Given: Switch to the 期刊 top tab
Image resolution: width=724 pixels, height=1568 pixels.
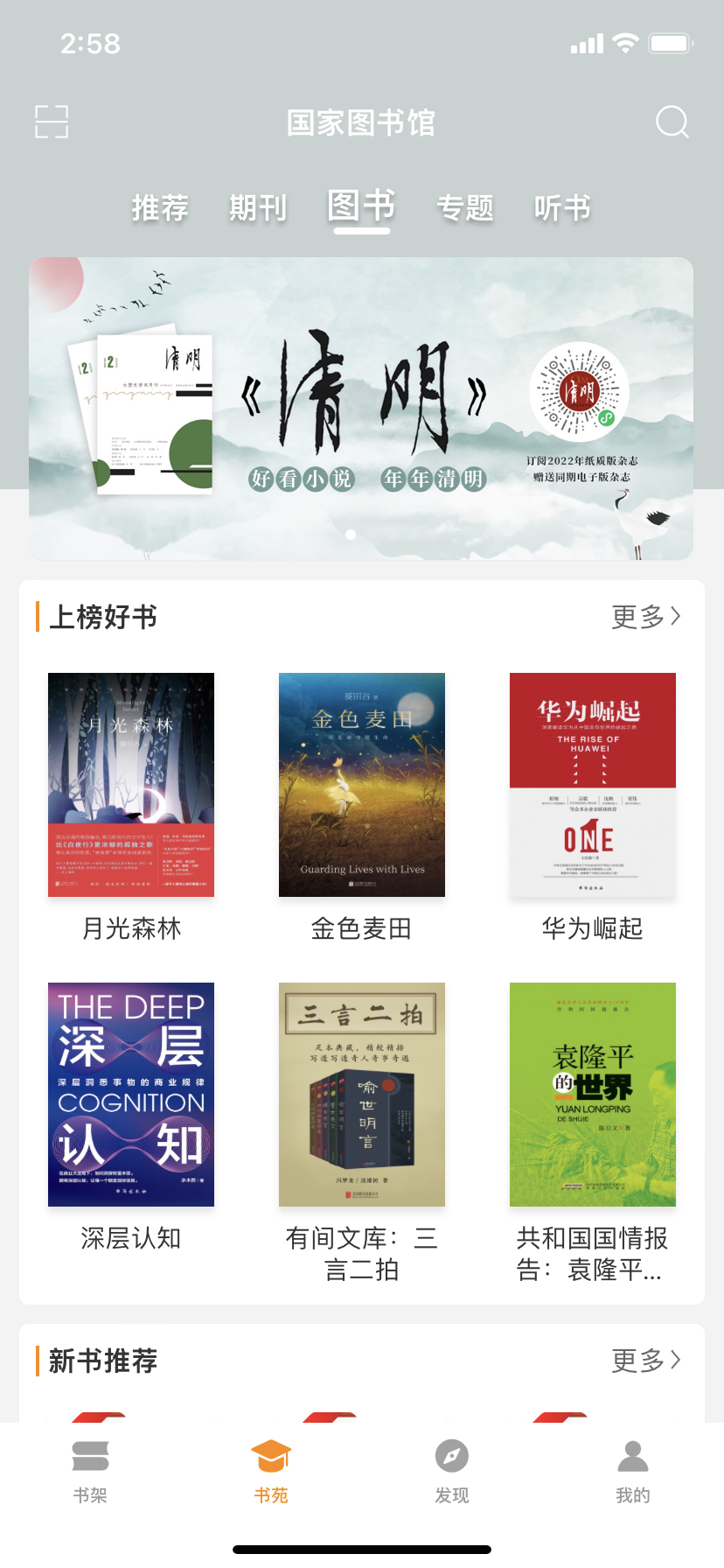Looking at the screenshot, I should coord(258,208).
